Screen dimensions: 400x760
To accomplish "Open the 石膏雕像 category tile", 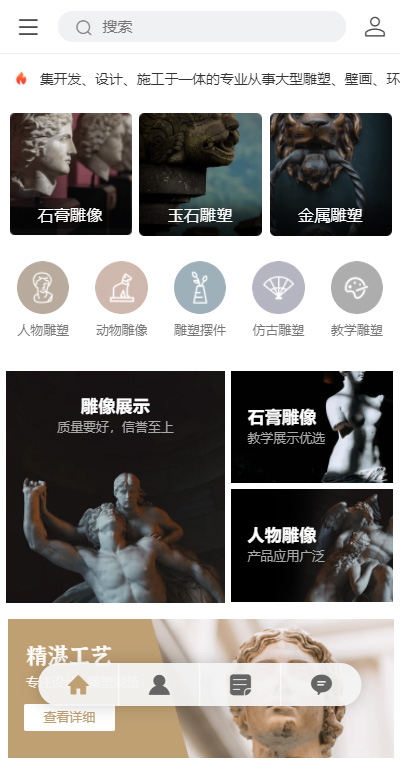I will pyautogui.click(x=71, y=174).
